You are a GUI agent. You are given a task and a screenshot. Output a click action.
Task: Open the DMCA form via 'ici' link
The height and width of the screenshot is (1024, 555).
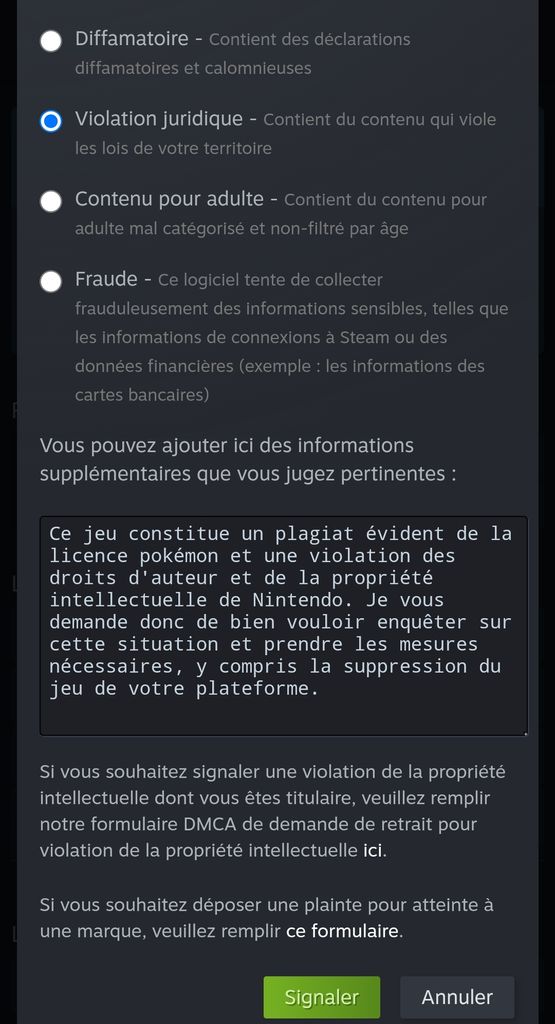(372, 850)
